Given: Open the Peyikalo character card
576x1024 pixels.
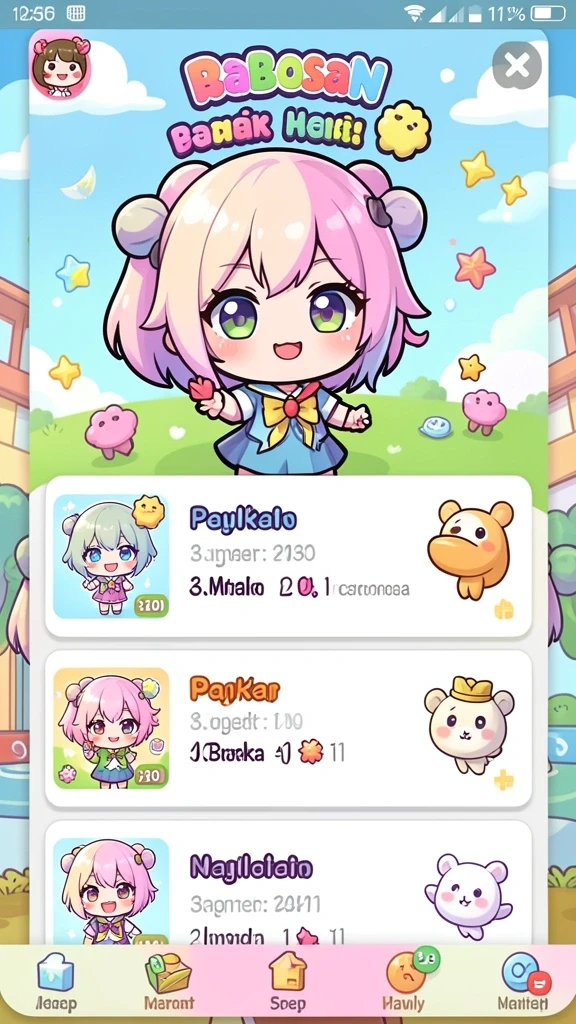Looking at the screenshot, I should click(288, 557).
